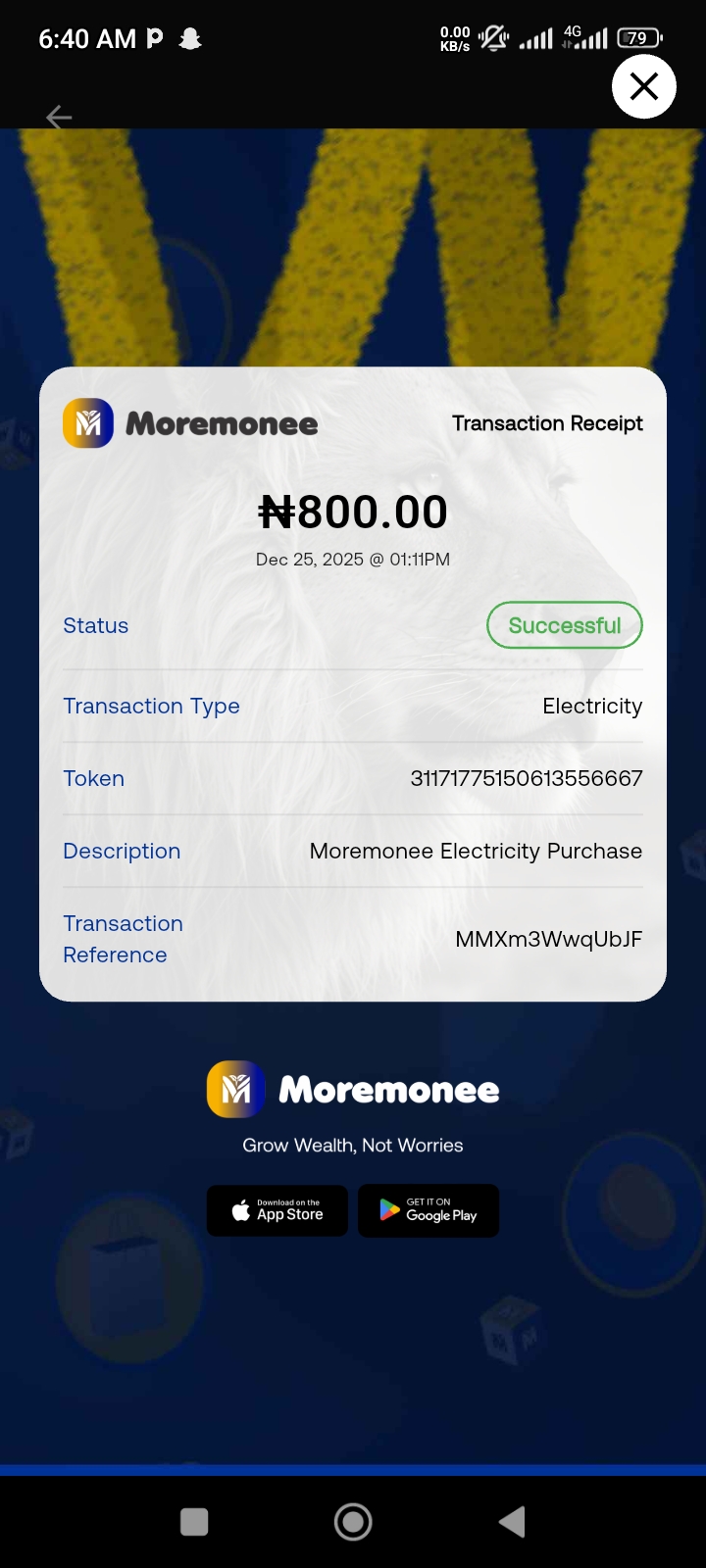Close the receipt with the X button
This screenshot has width=706, height=1568.
click(x=643, y=87)
